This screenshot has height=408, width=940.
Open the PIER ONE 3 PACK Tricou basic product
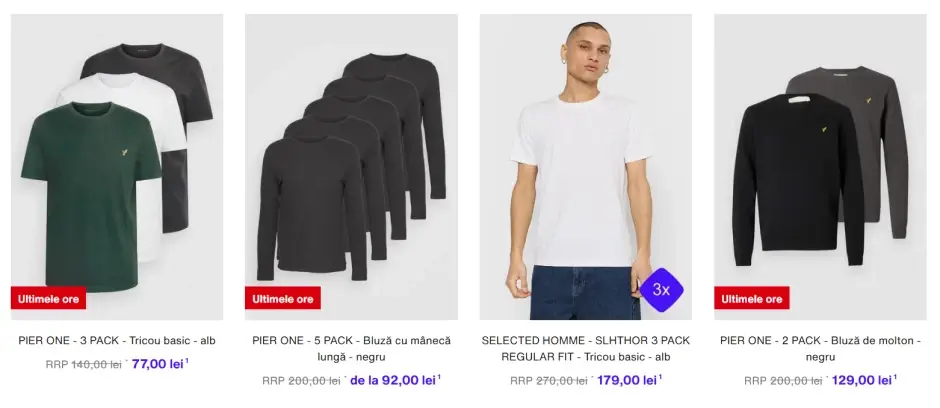click(117, 166)
